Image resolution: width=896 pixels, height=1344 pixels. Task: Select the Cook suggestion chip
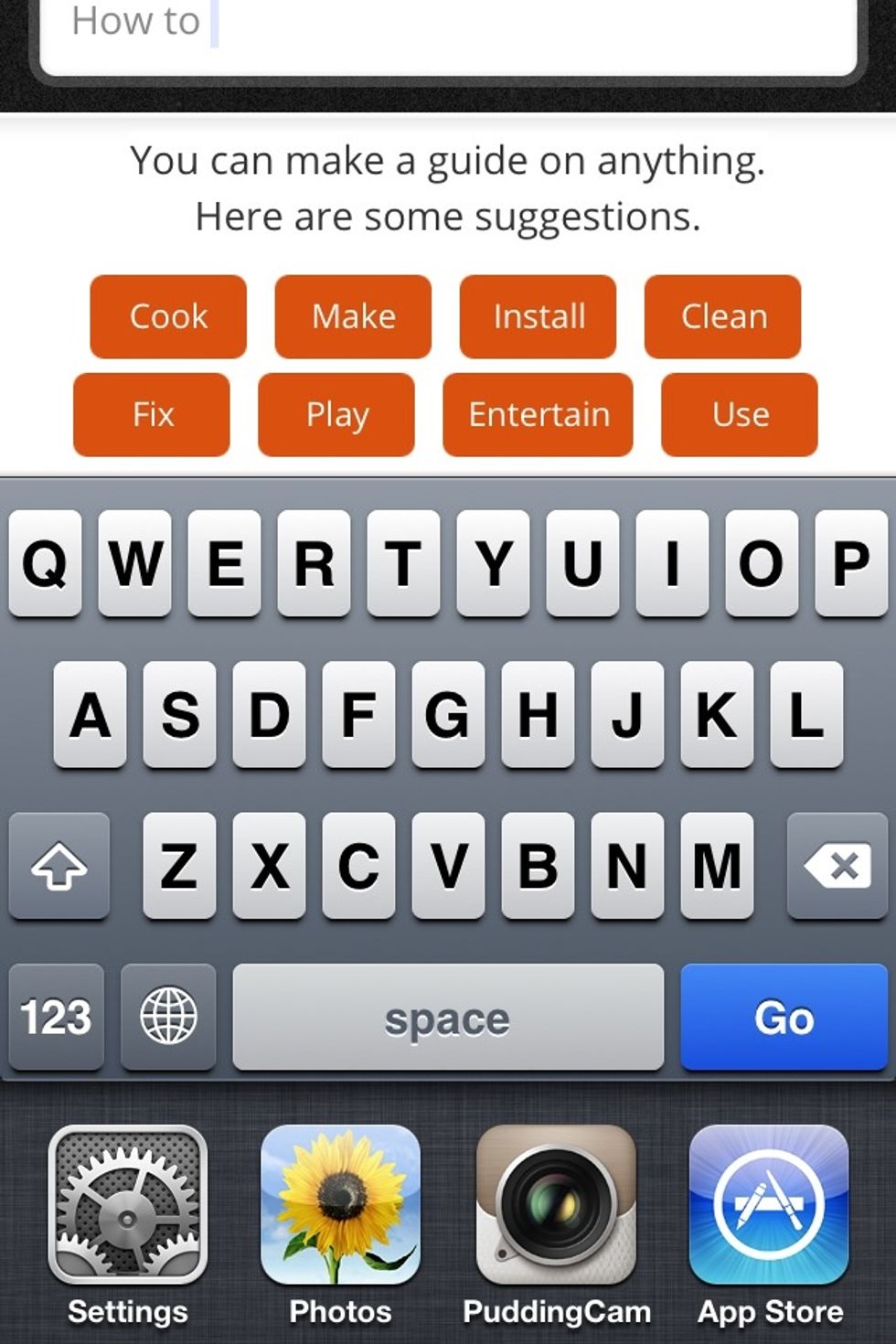168,316
